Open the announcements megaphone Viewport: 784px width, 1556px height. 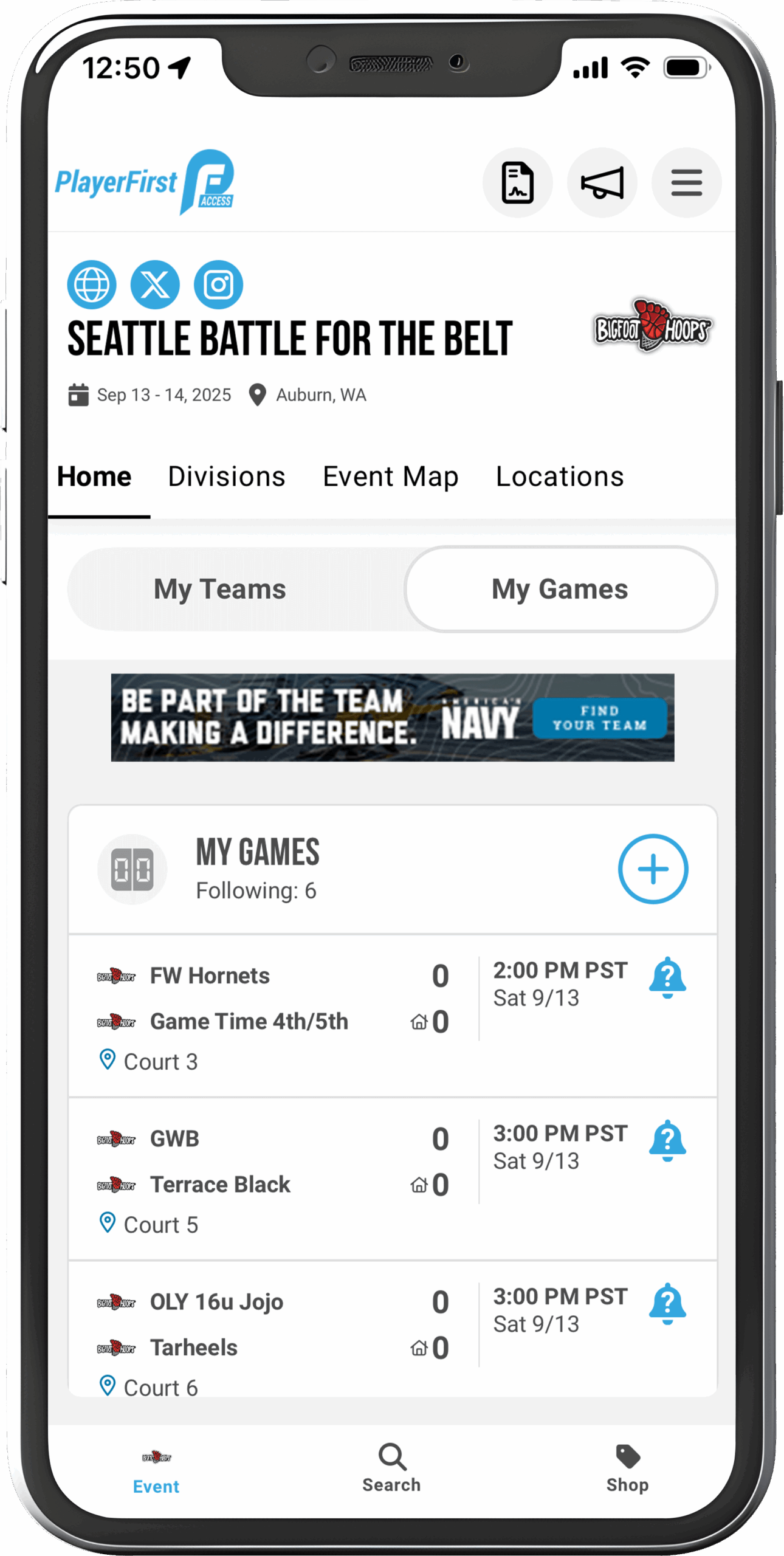pos(602,182)
